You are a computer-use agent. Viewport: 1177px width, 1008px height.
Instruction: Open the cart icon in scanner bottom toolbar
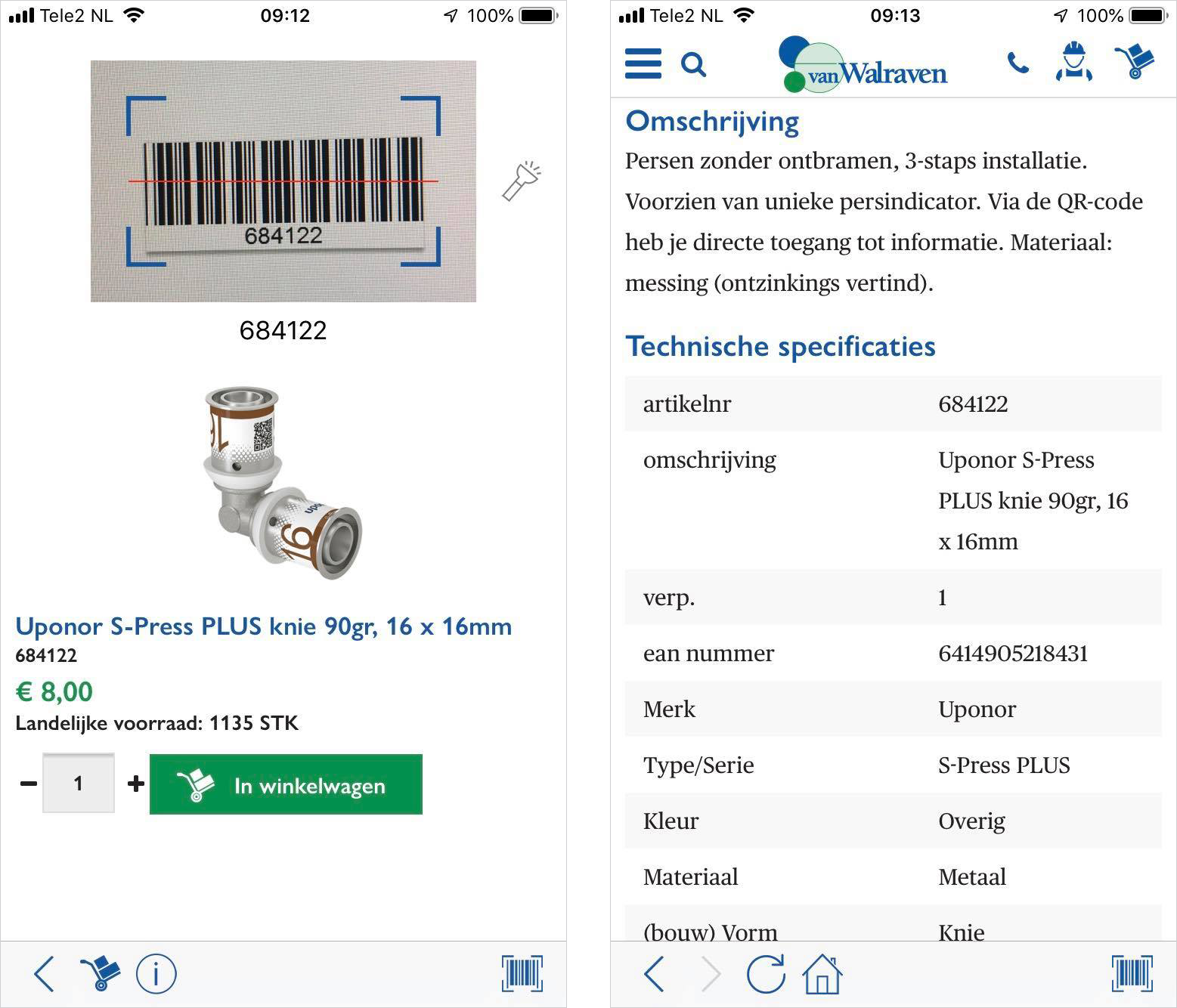[x=100, y=973]
